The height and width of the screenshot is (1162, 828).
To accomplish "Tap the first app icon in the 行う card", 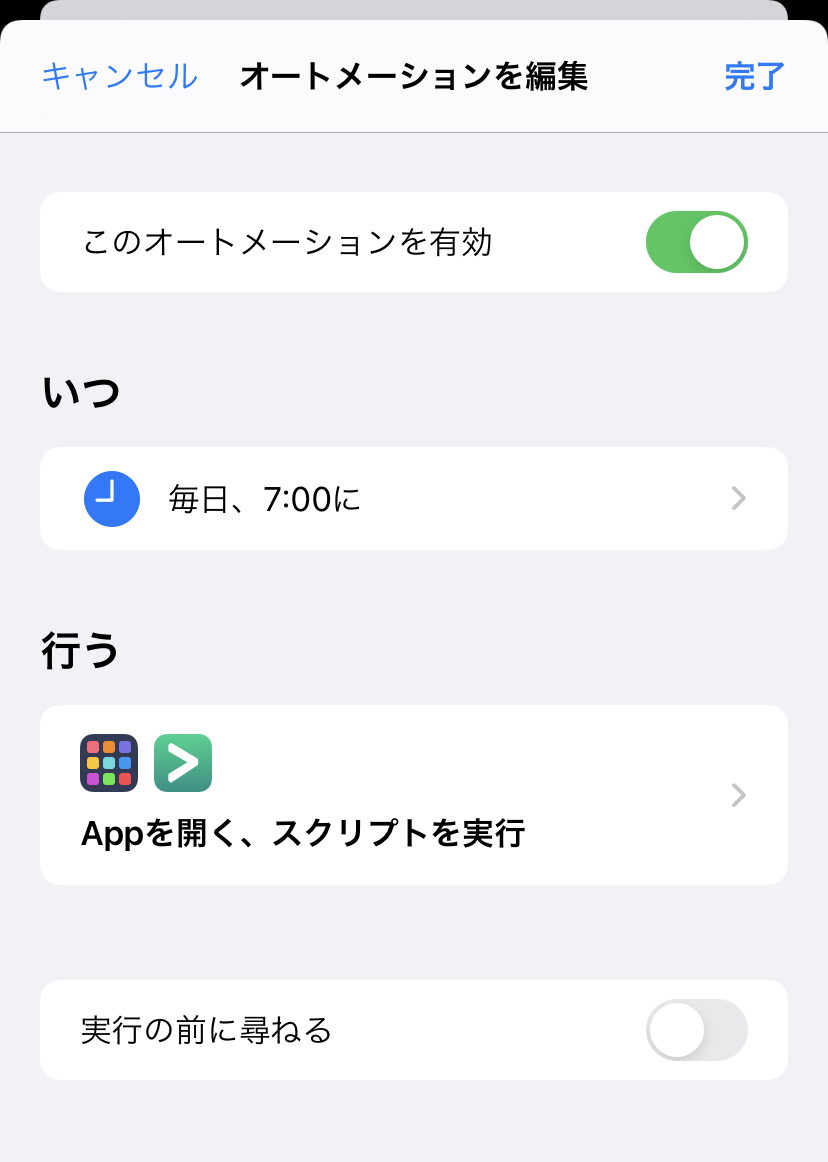I will 109,763.
